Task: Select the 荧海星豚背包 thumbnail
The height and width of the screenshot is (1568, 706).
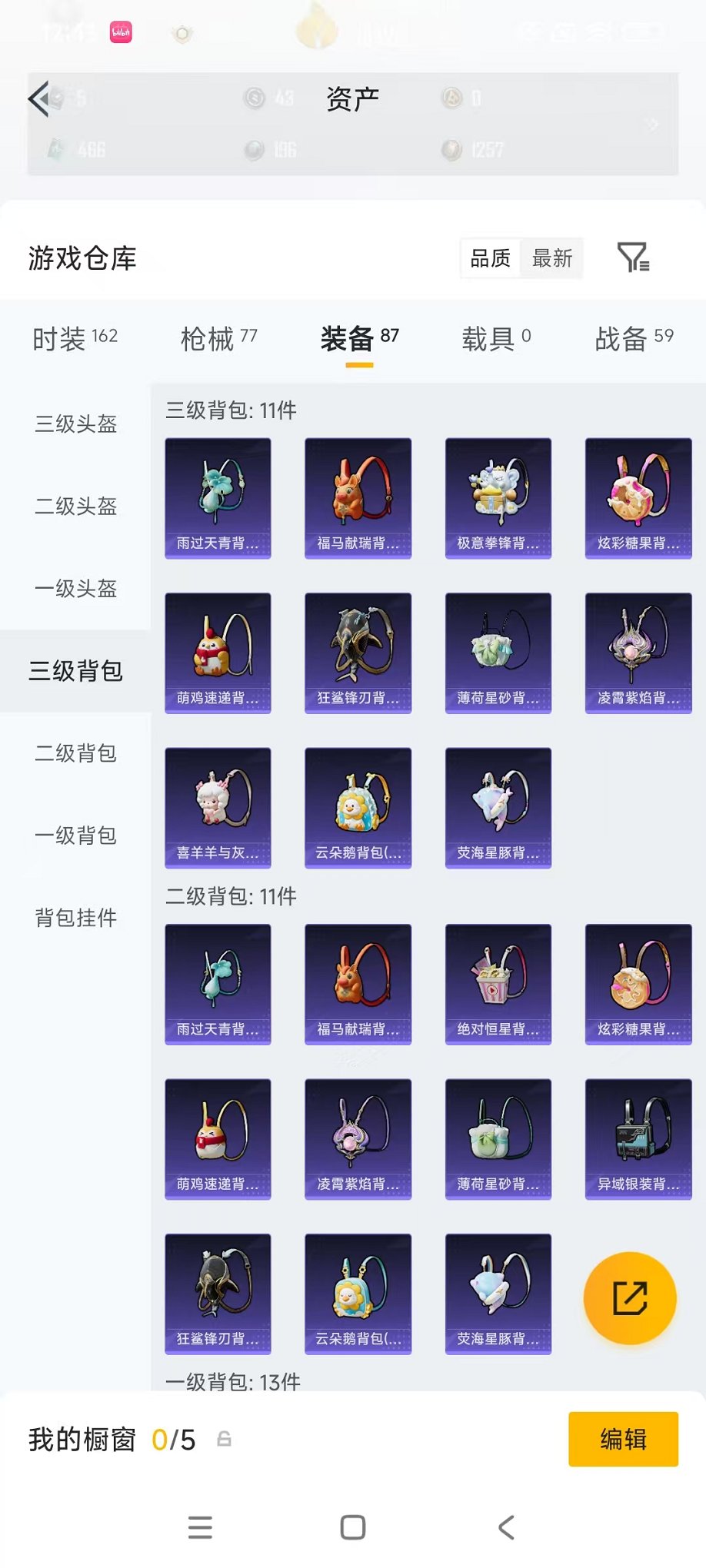Action: tap(498, 807)
